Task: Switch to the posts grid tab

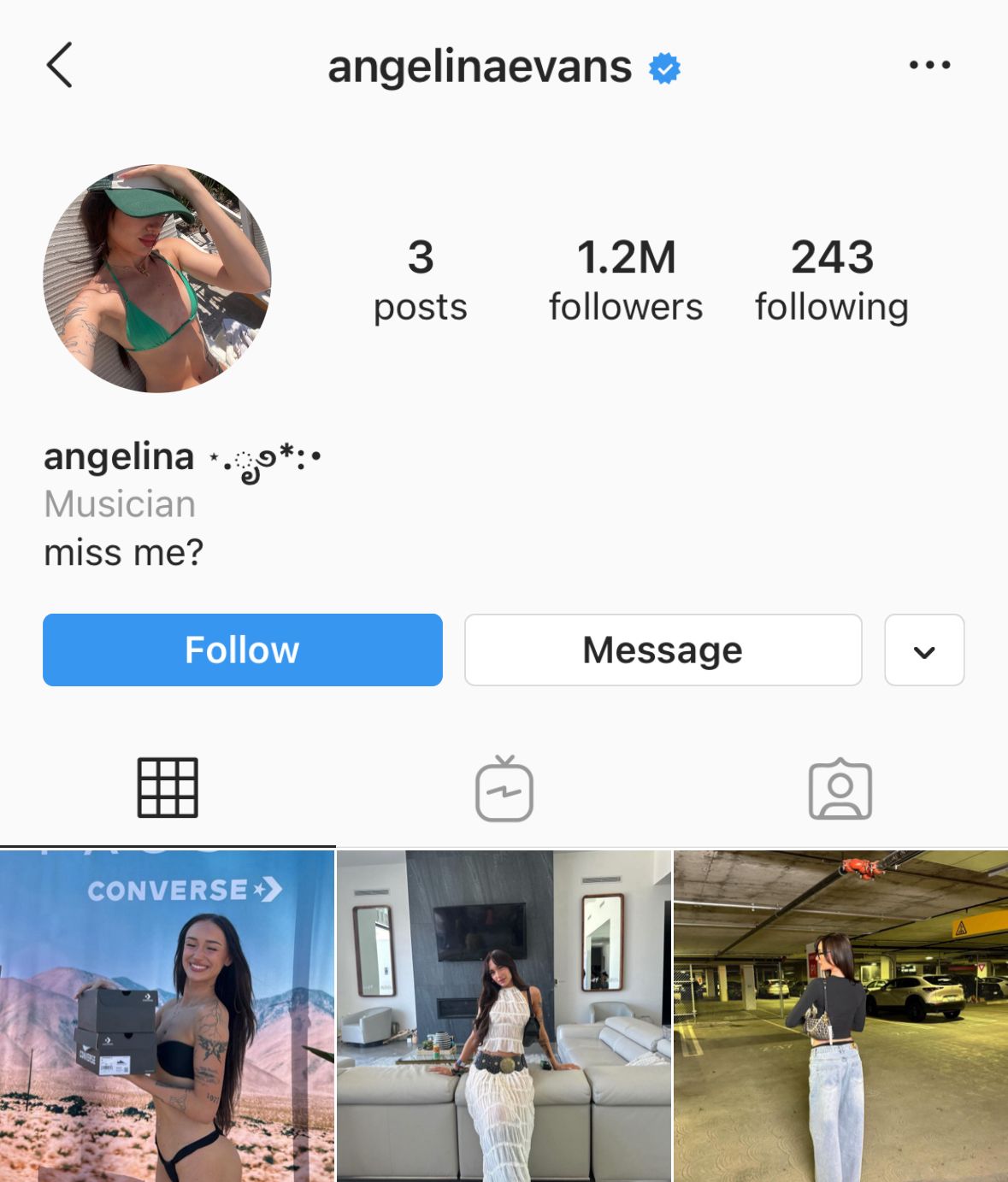Action: point(168,788)
